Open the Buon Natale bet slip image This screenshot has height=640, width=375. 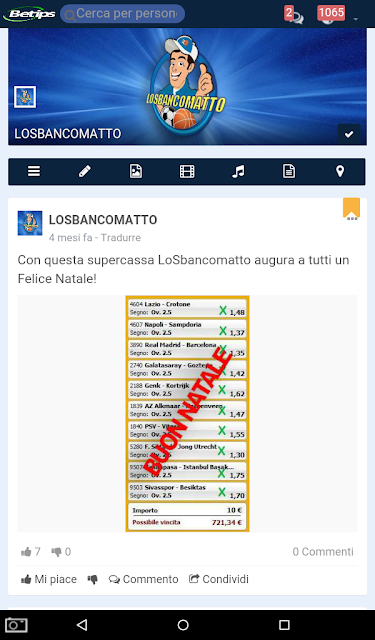187,413
